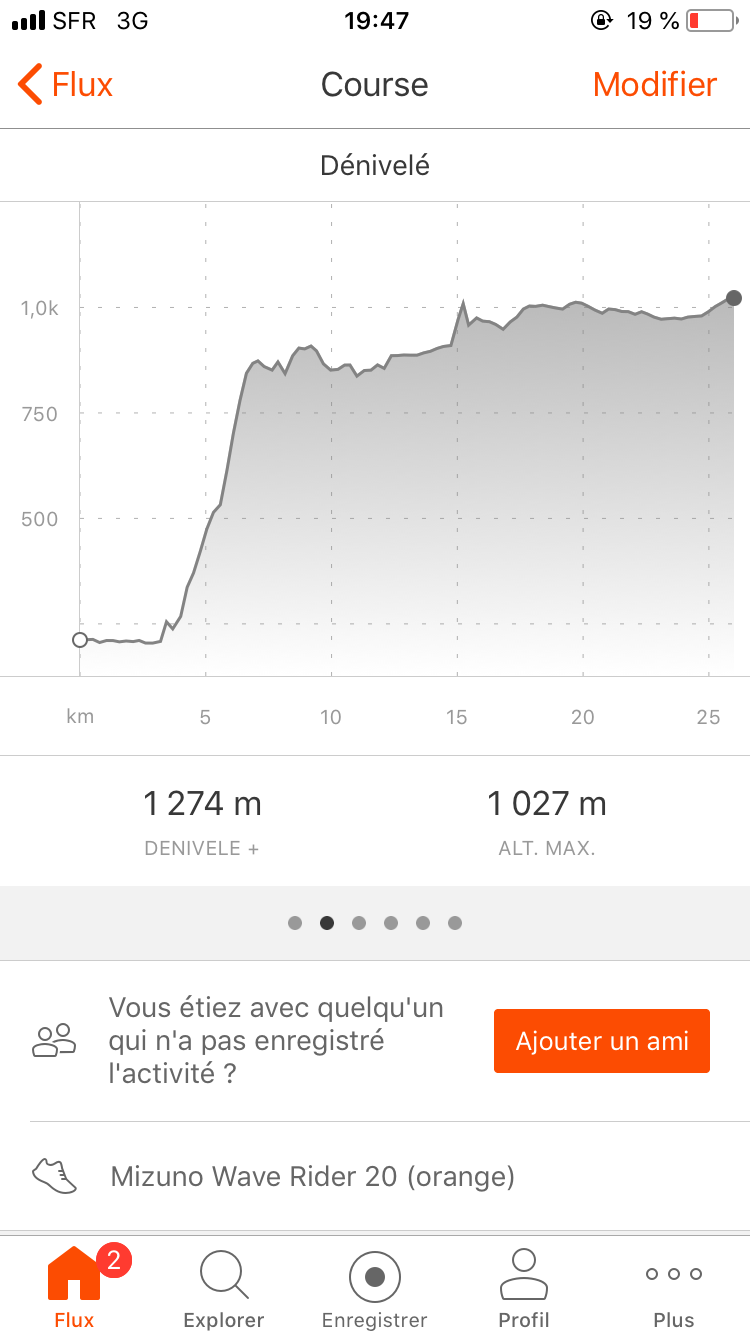Switch to the Profil tab
The width and height of the screenshot is (750, 1334).
[x=524, y=1287]
